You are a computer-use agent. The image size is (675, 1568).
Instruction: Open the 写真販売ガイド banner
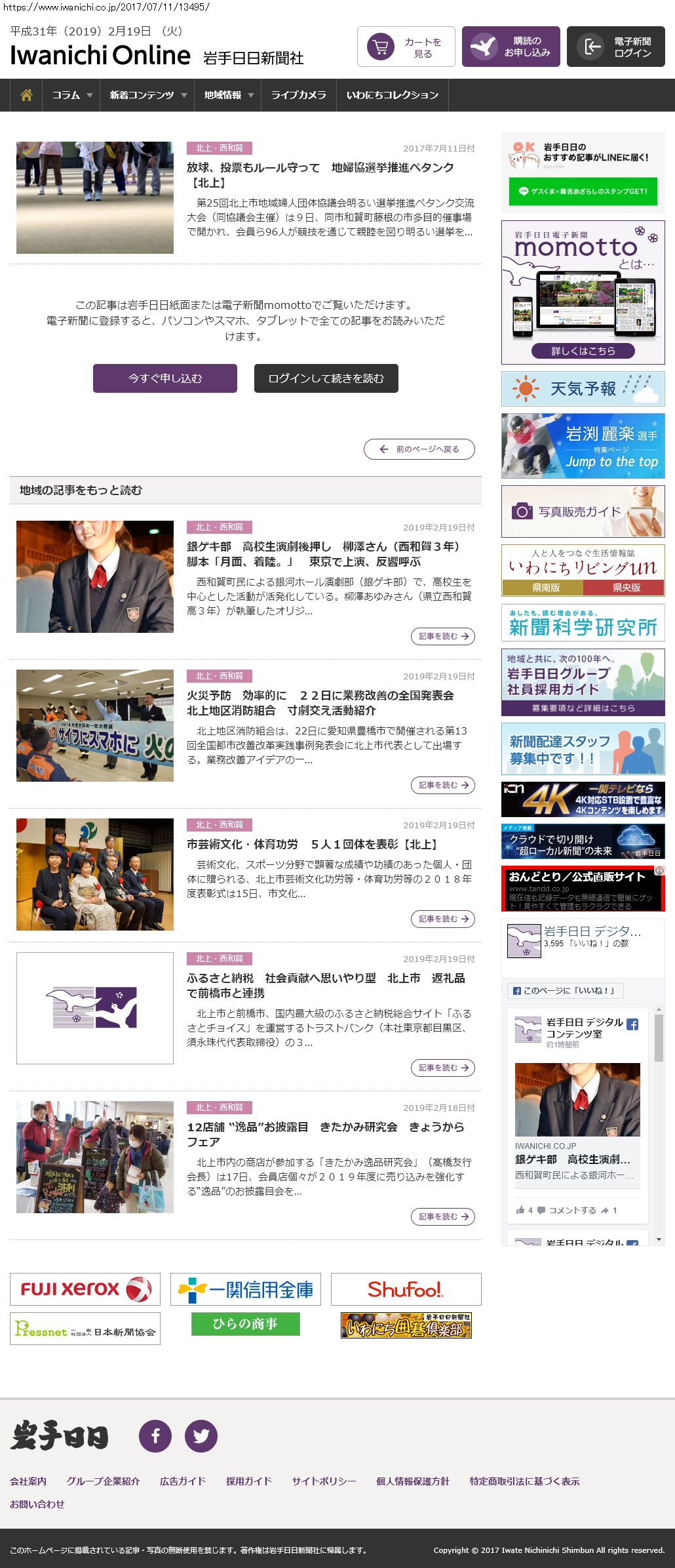coord(583,512)
